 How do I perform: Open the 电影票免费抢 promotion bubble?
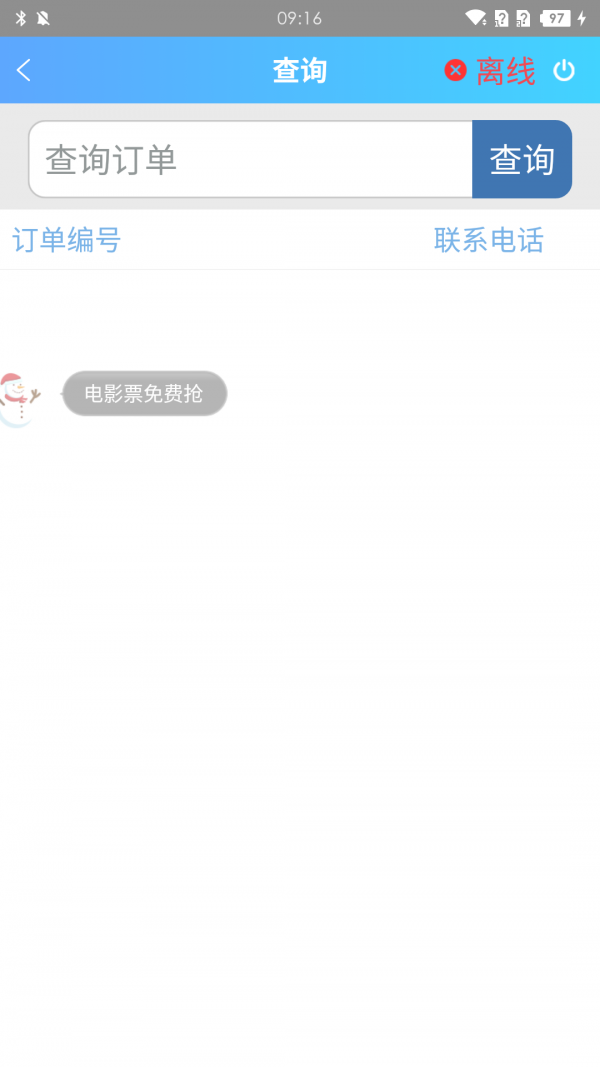click(144, 394)
